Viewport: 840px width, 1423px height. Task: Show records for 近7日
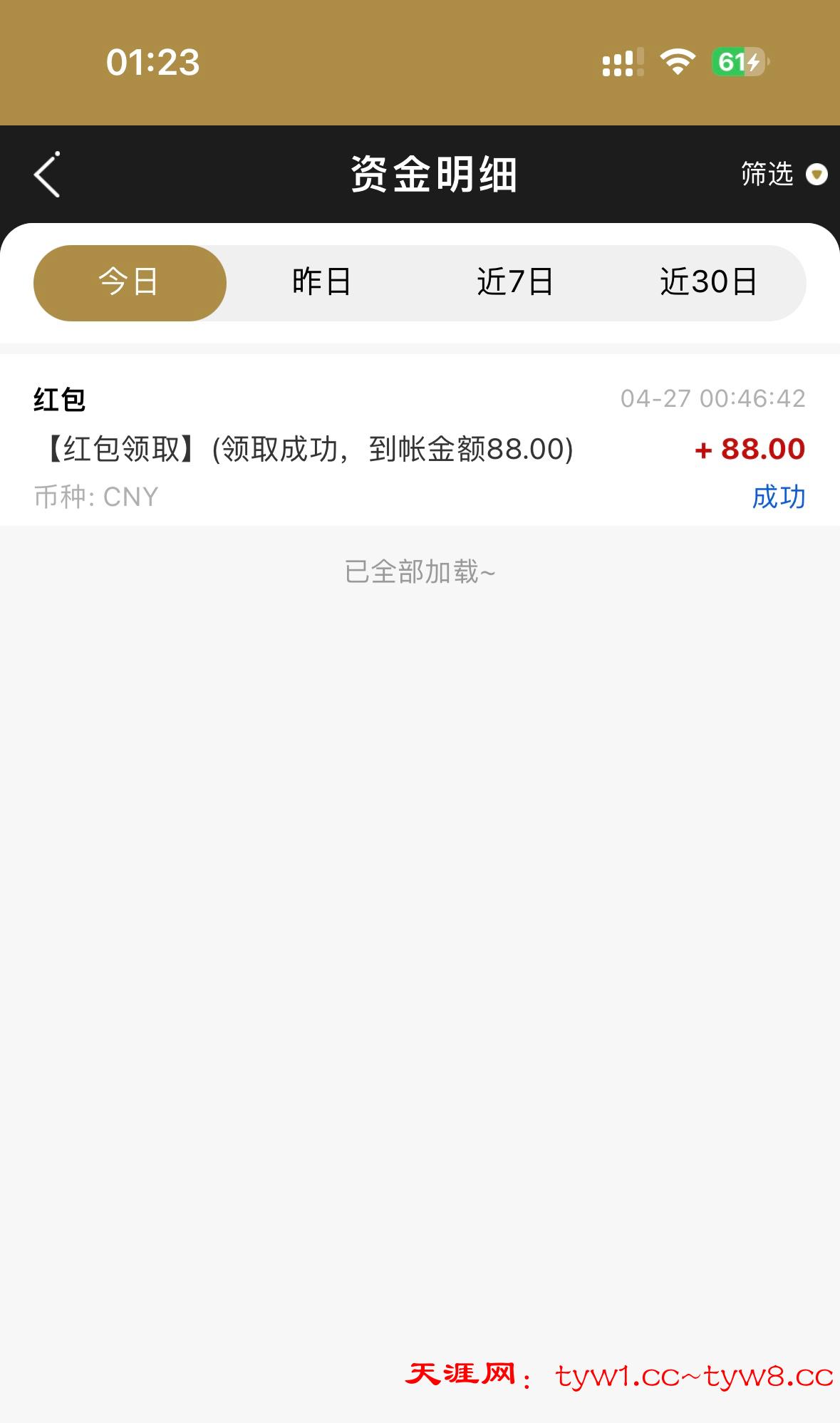pos(515,283)
